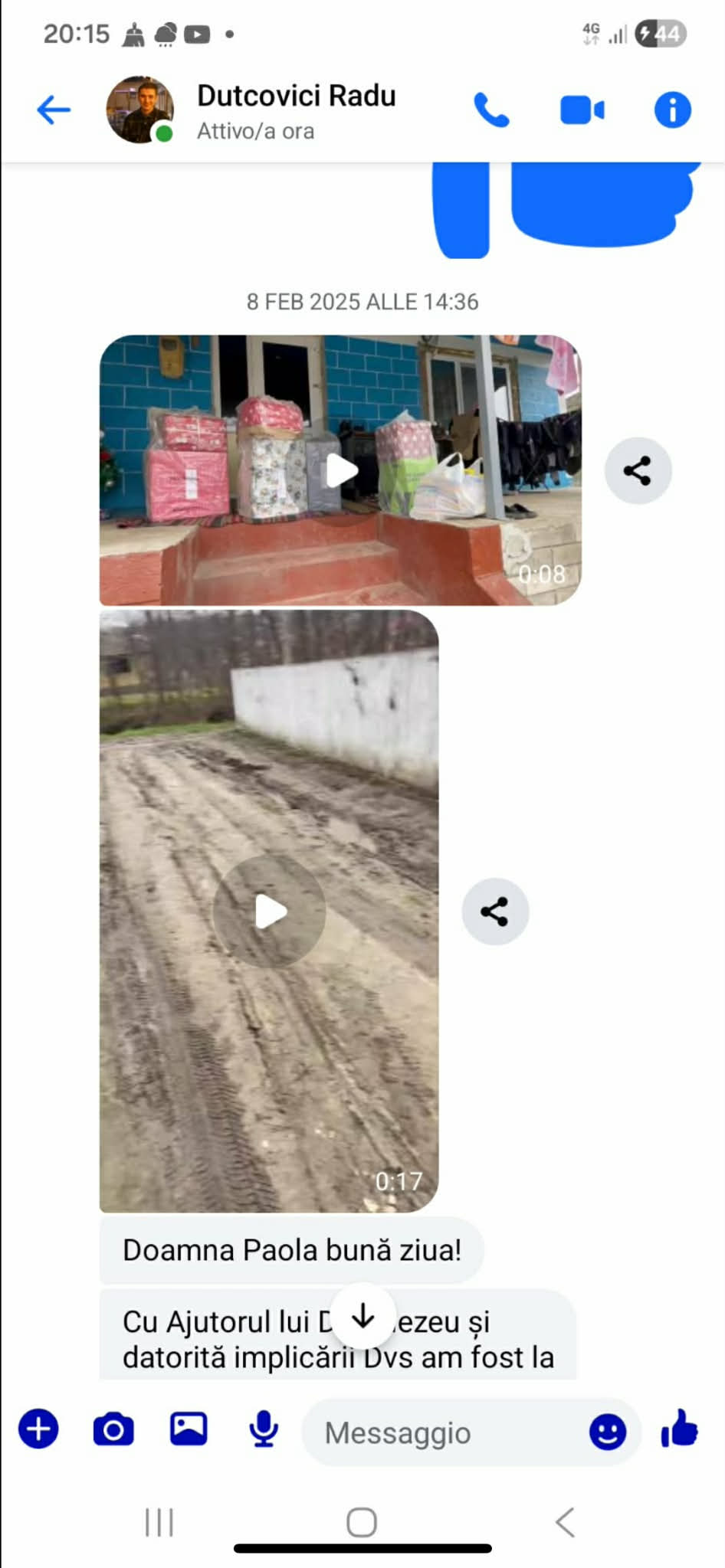Open the recent apps view

(159, 1522)
